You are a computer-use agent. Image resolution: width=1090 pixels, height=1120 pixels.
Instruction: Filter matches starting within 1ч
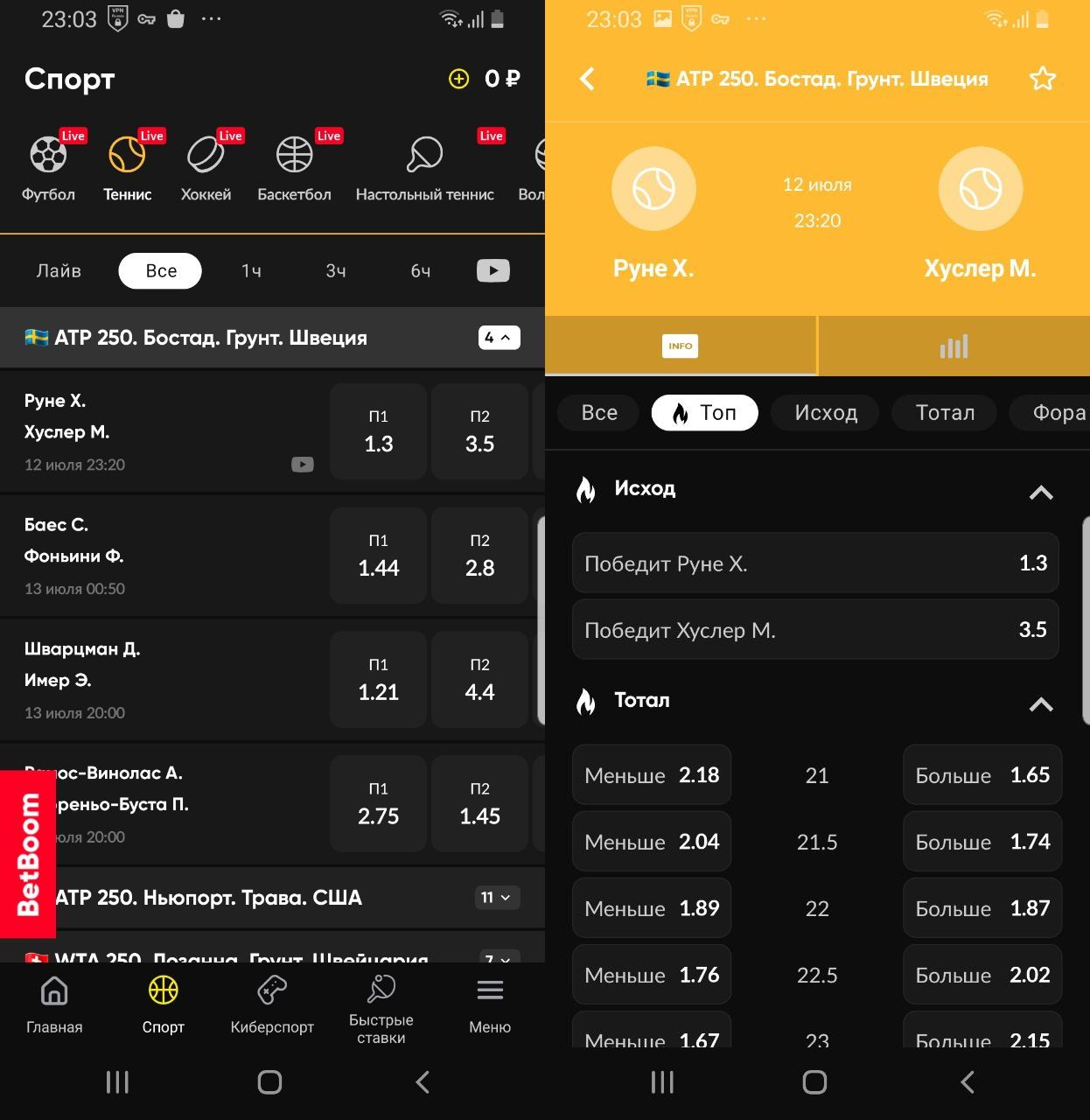(x=251, y=271)
